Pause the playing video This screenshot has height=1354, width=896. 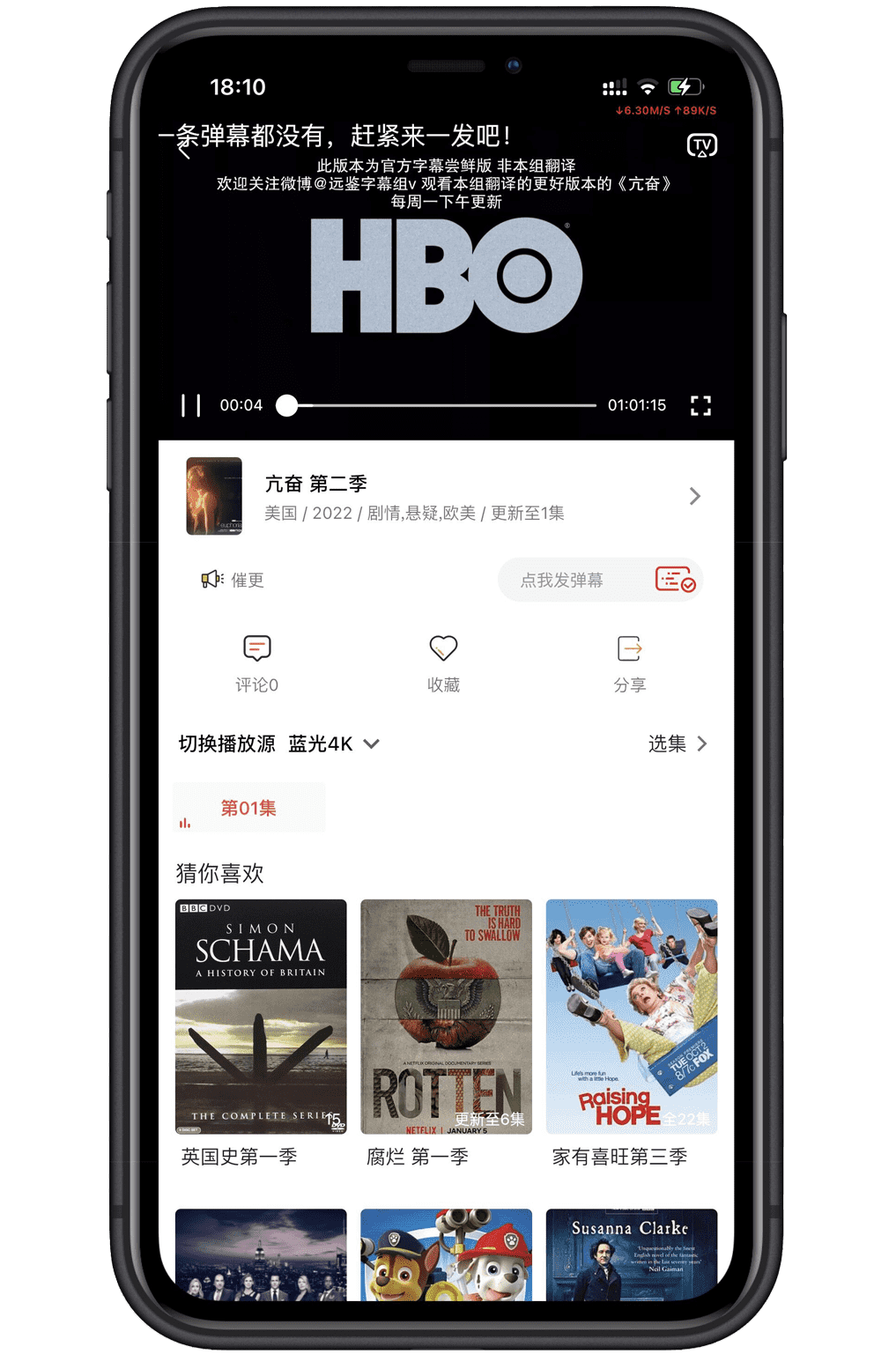click(x=191, y=405)
